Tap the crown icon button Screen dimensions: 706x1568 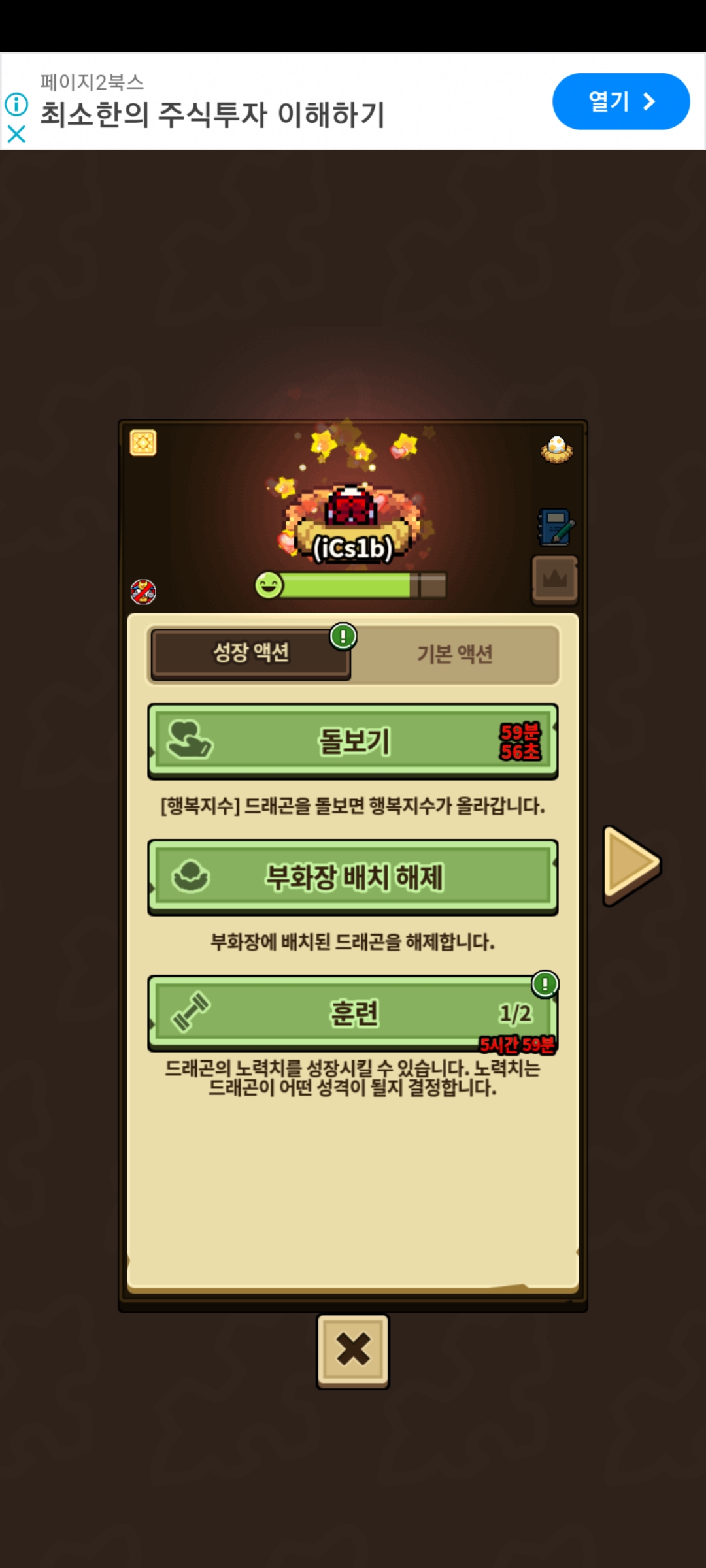click(554, 580)
